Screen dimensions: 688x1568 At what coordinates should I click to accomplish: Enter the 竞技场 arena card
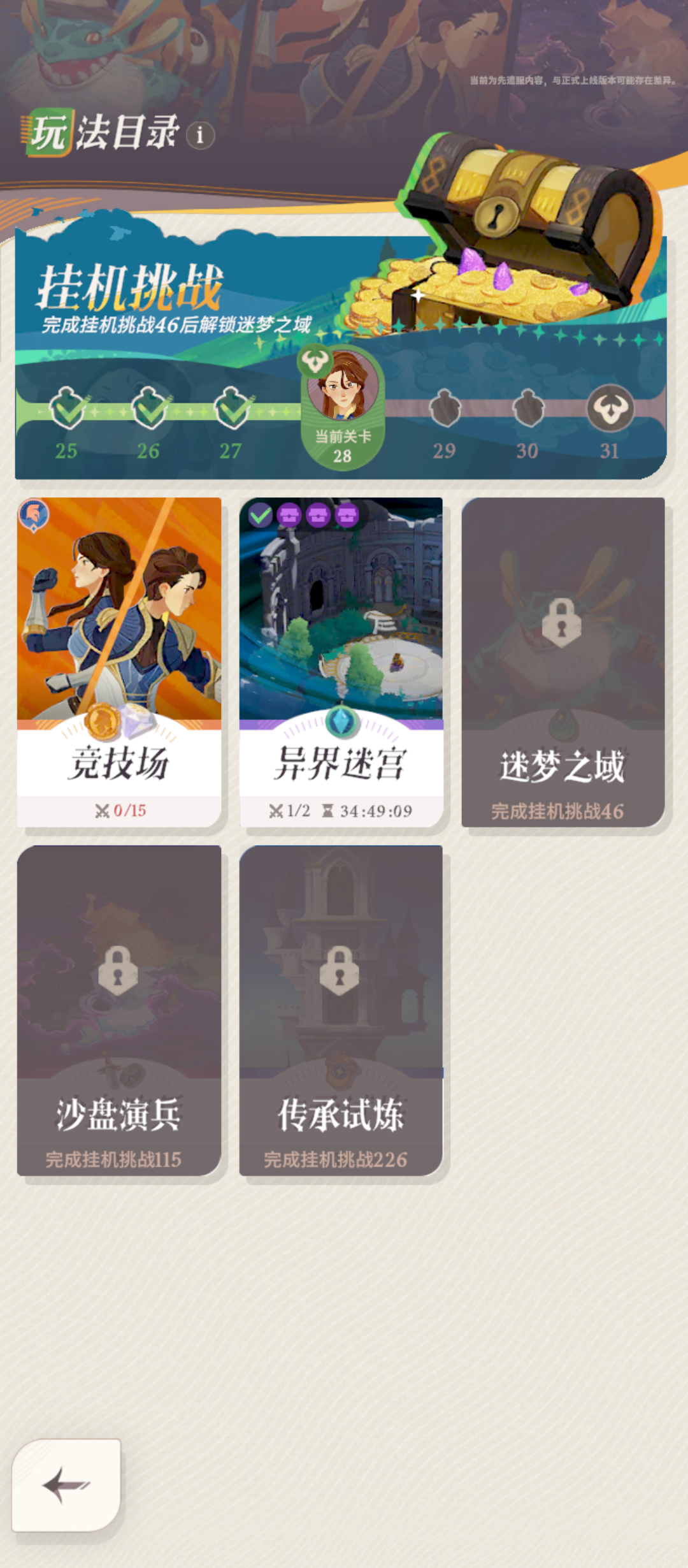coord(119,662)
